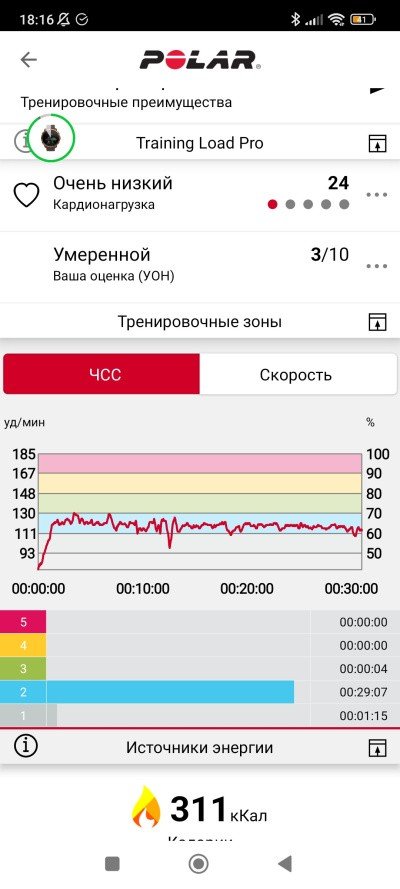Open the three dots beside Кардионагрузка
400x889 pixels.
point(376,195)
